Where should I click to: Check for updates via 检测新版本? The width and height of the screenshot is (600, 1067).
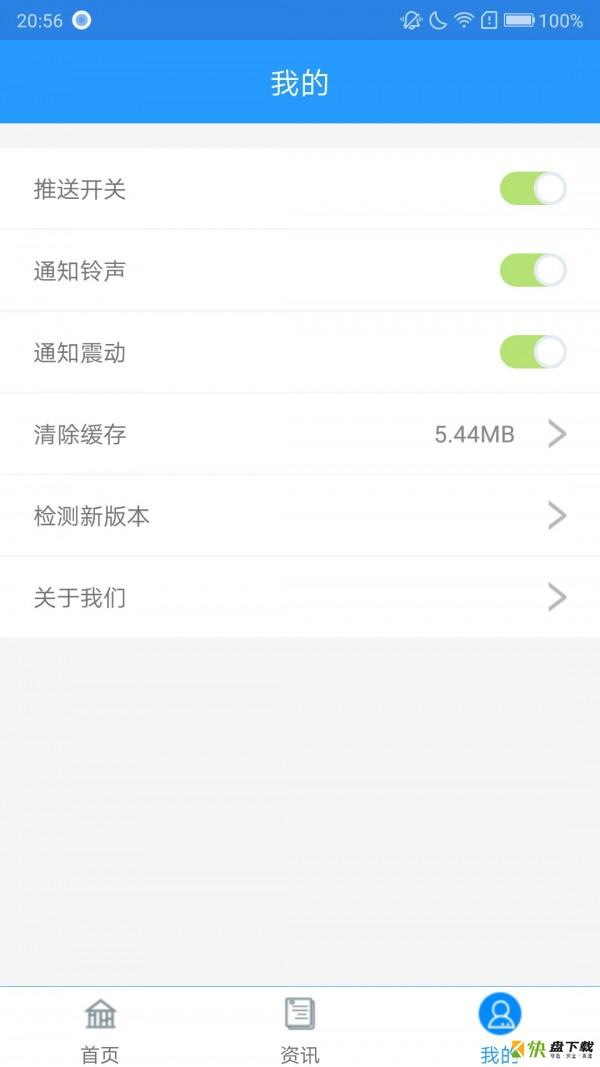(300, 516)
